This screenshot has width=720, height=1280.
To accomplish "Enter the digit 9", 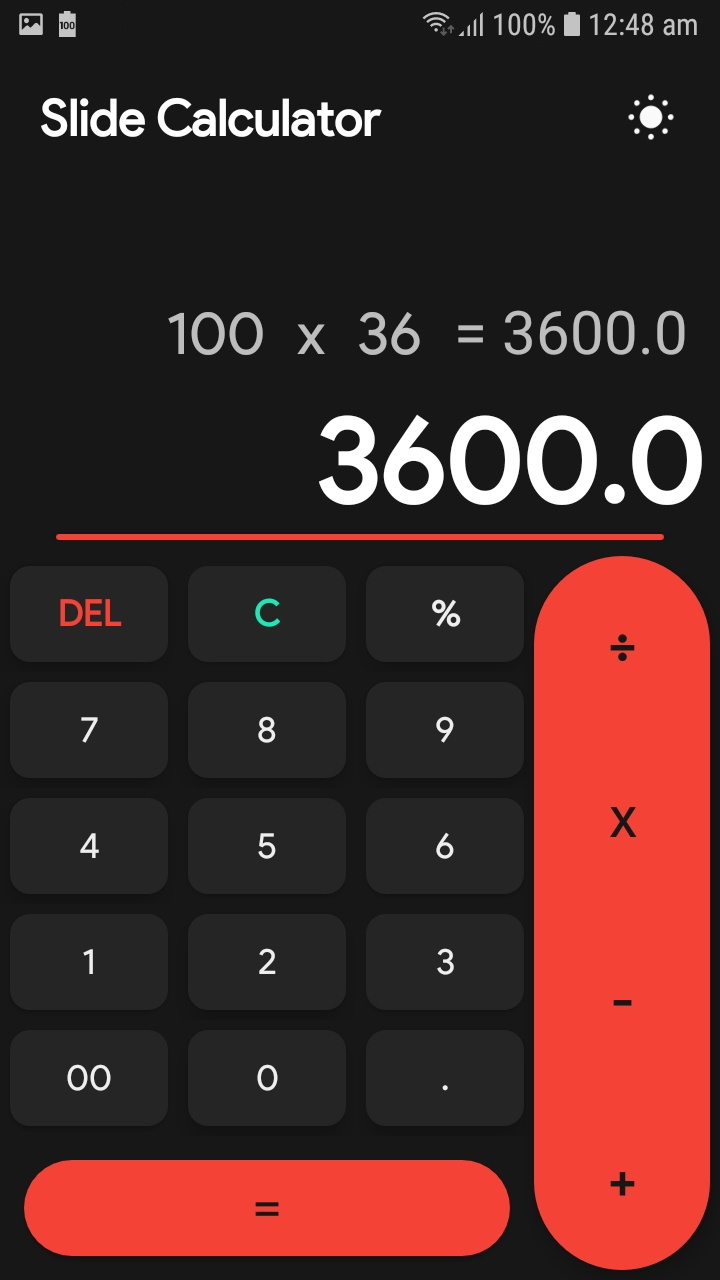I will pos(445,730).
